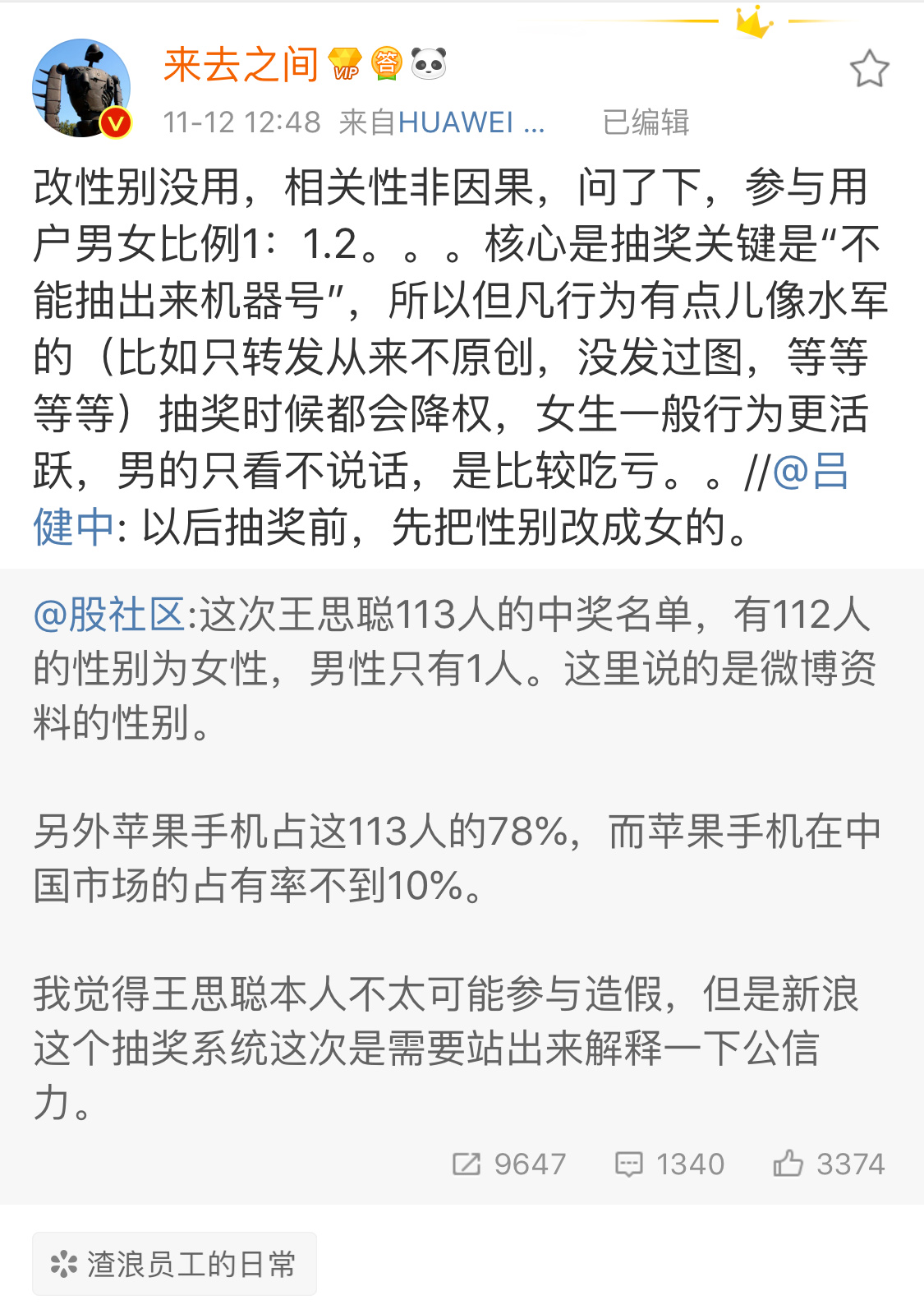Open the username 来去之间
This screenshot has height=1314, width=924.
click(241, 64)
